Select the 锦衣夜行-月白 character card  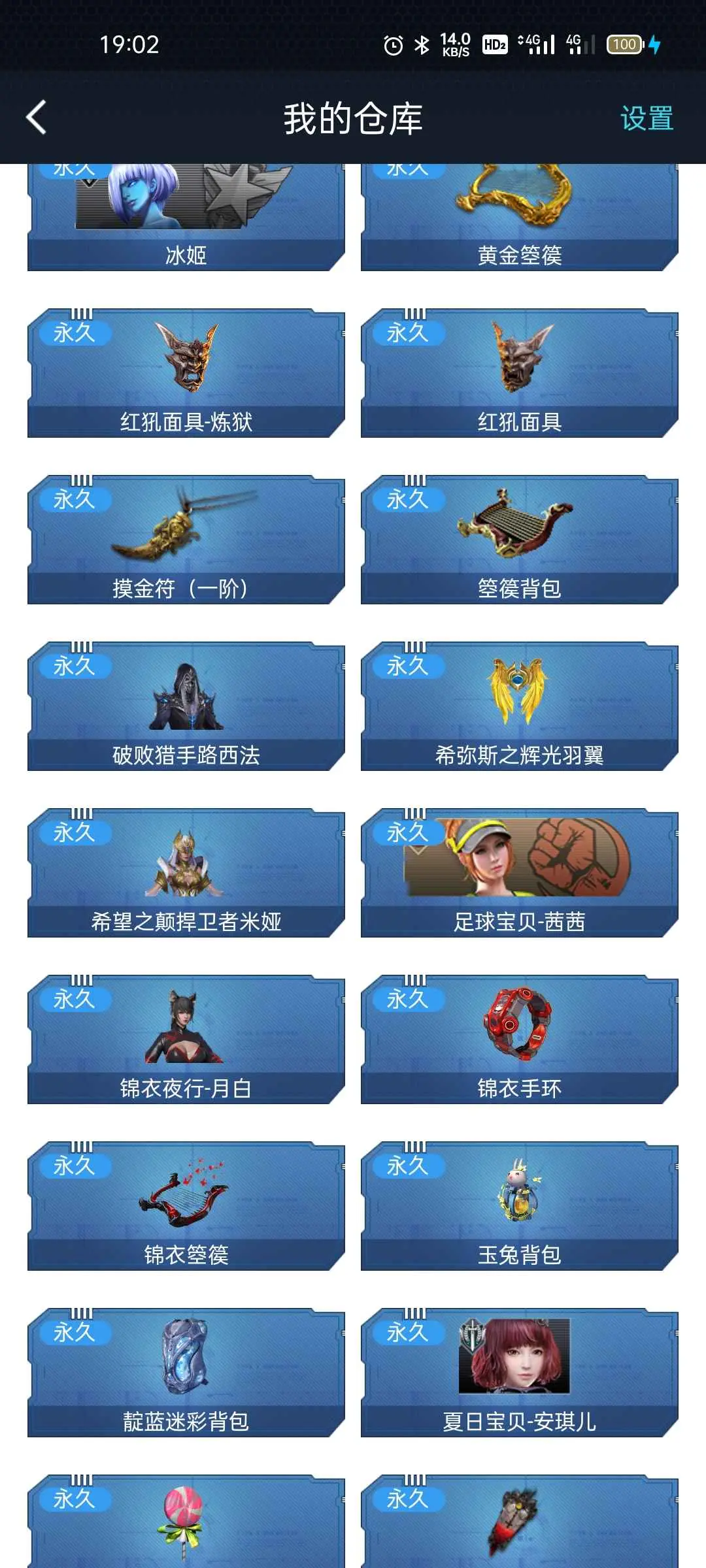[x=186, y=1040]
